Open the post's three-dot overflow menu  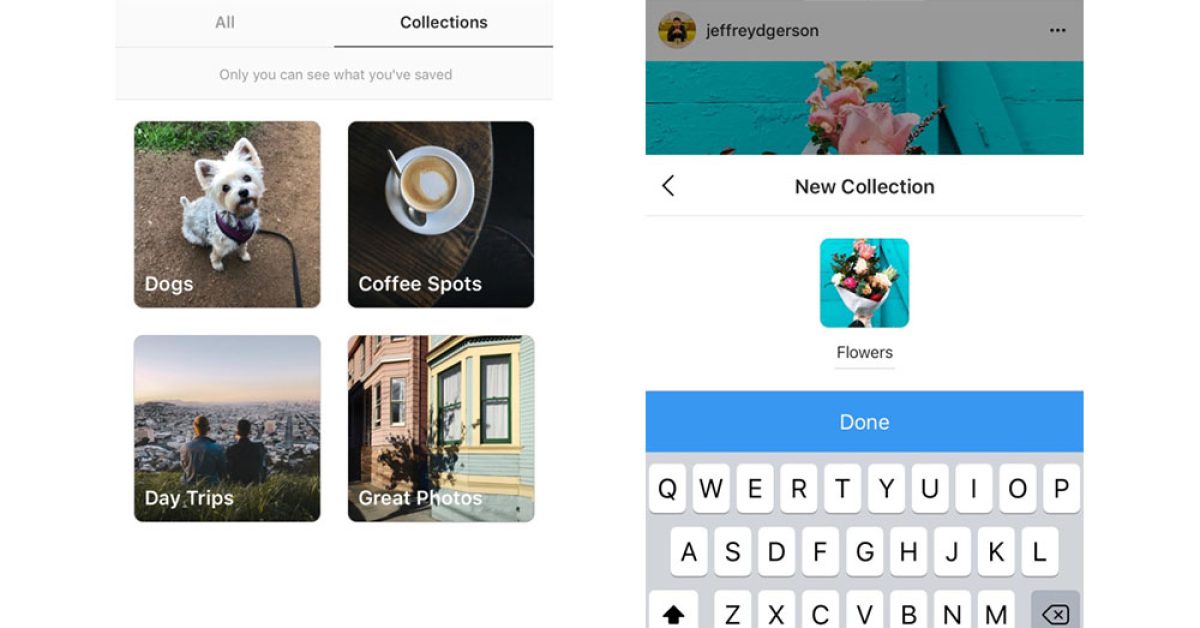[x=1057, y=30]
